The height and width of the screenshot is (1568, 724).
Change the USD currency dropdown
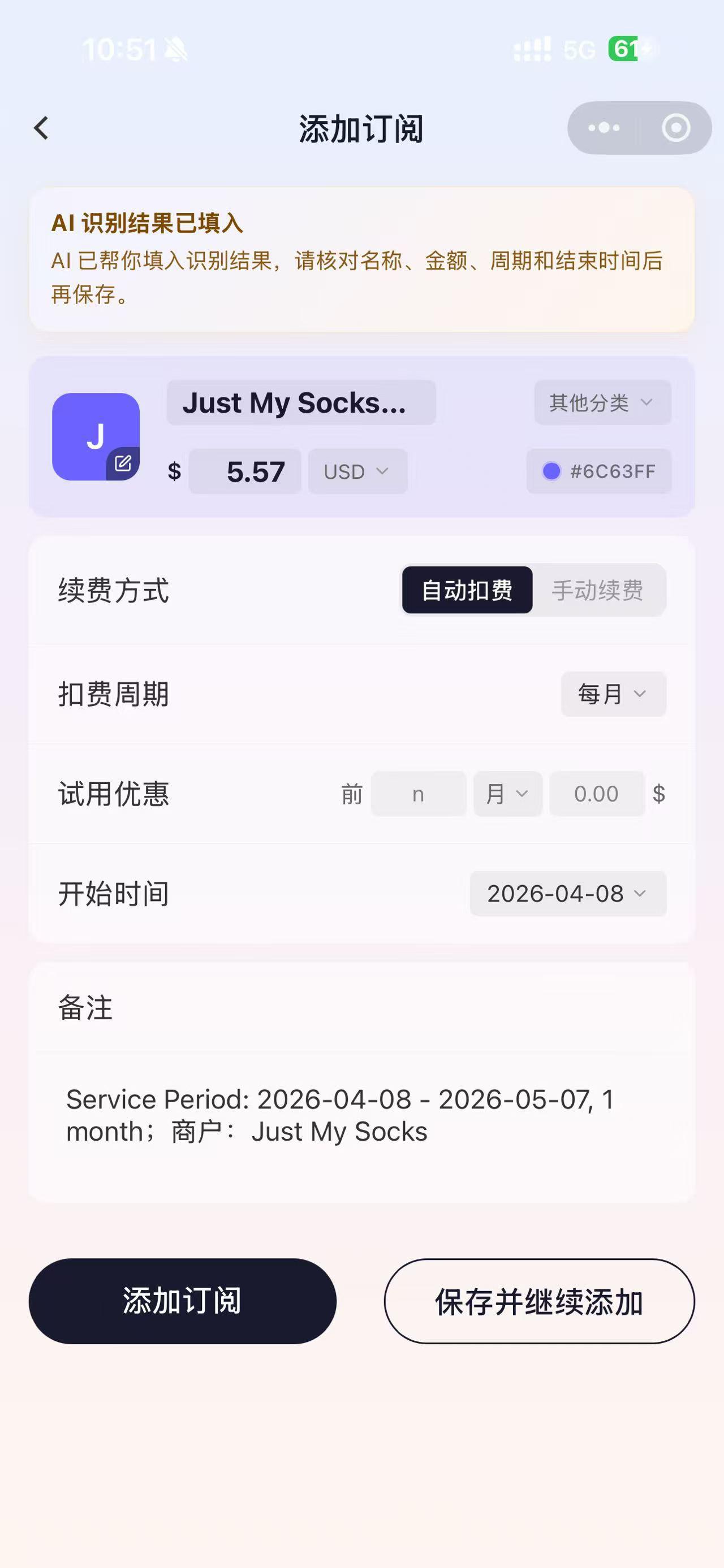pyautogui.click(x=357, y=472)
